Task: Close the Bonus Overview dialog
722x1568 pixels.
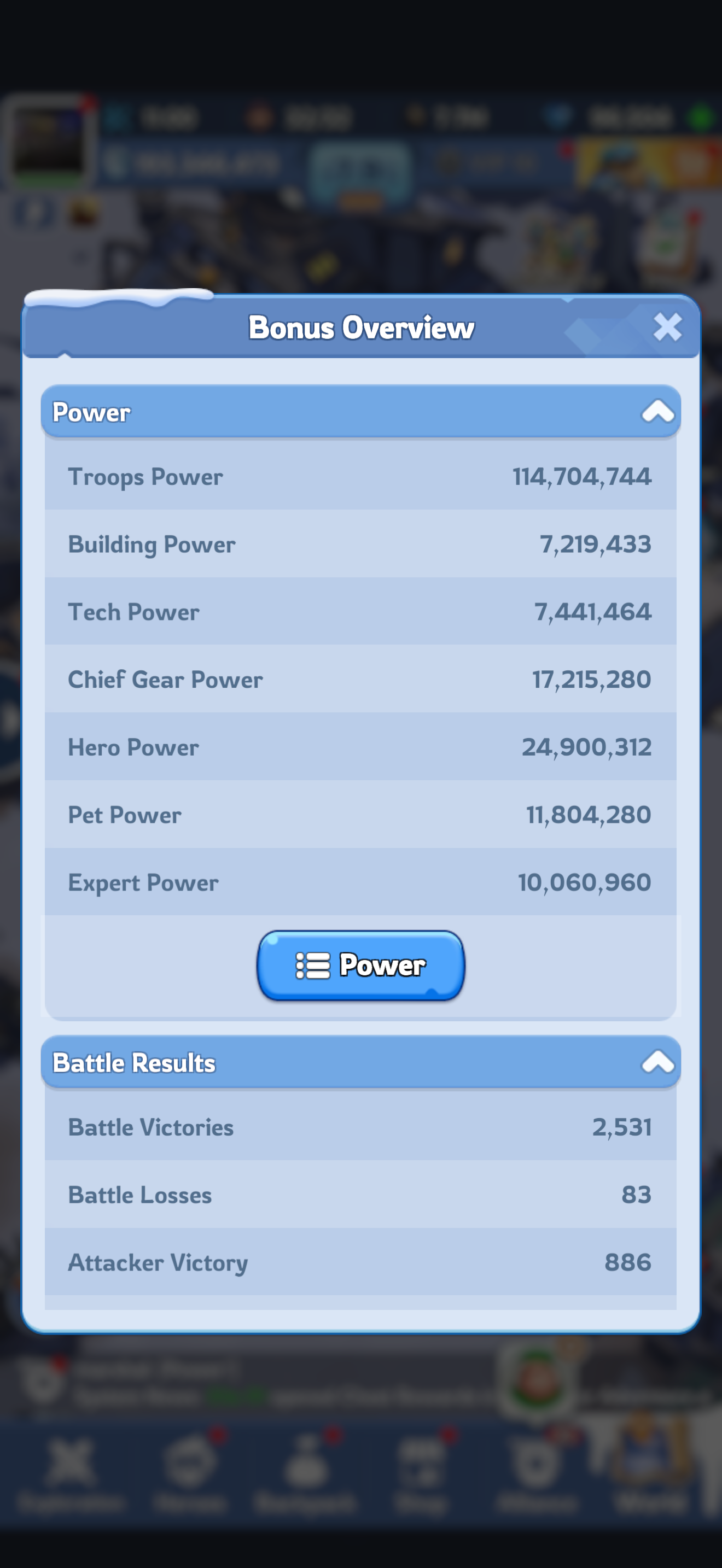Action: click(x=667, y=327)
